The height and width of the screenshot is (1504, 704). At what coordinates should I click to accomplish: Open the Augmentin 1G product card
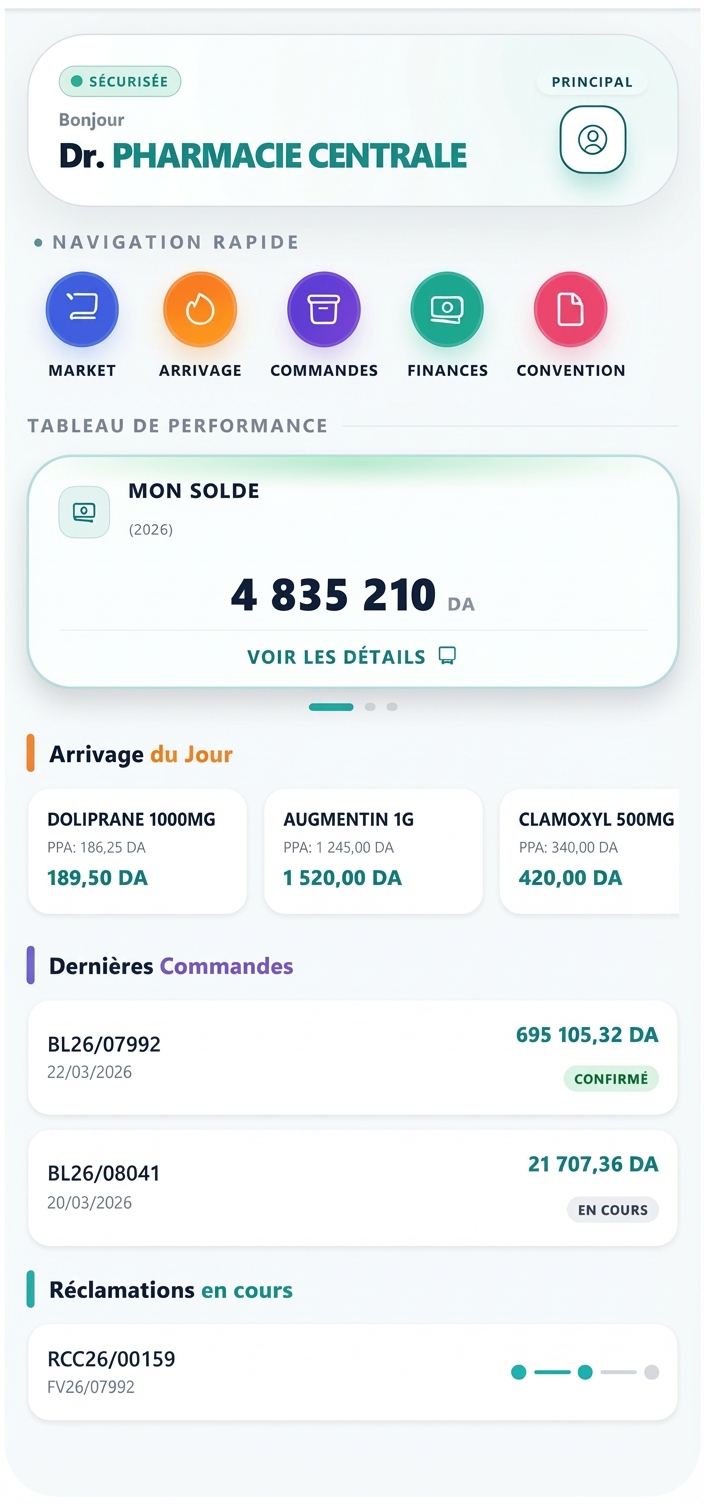373,850
